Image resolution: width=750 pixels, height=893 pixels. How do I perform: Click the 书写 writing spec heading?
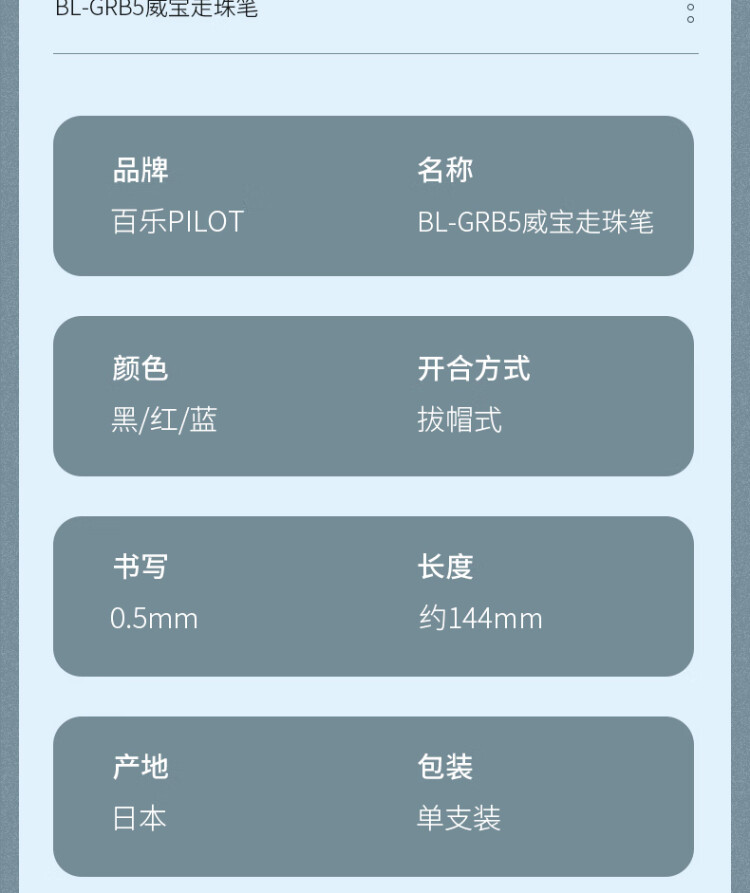tap(140, 566)
